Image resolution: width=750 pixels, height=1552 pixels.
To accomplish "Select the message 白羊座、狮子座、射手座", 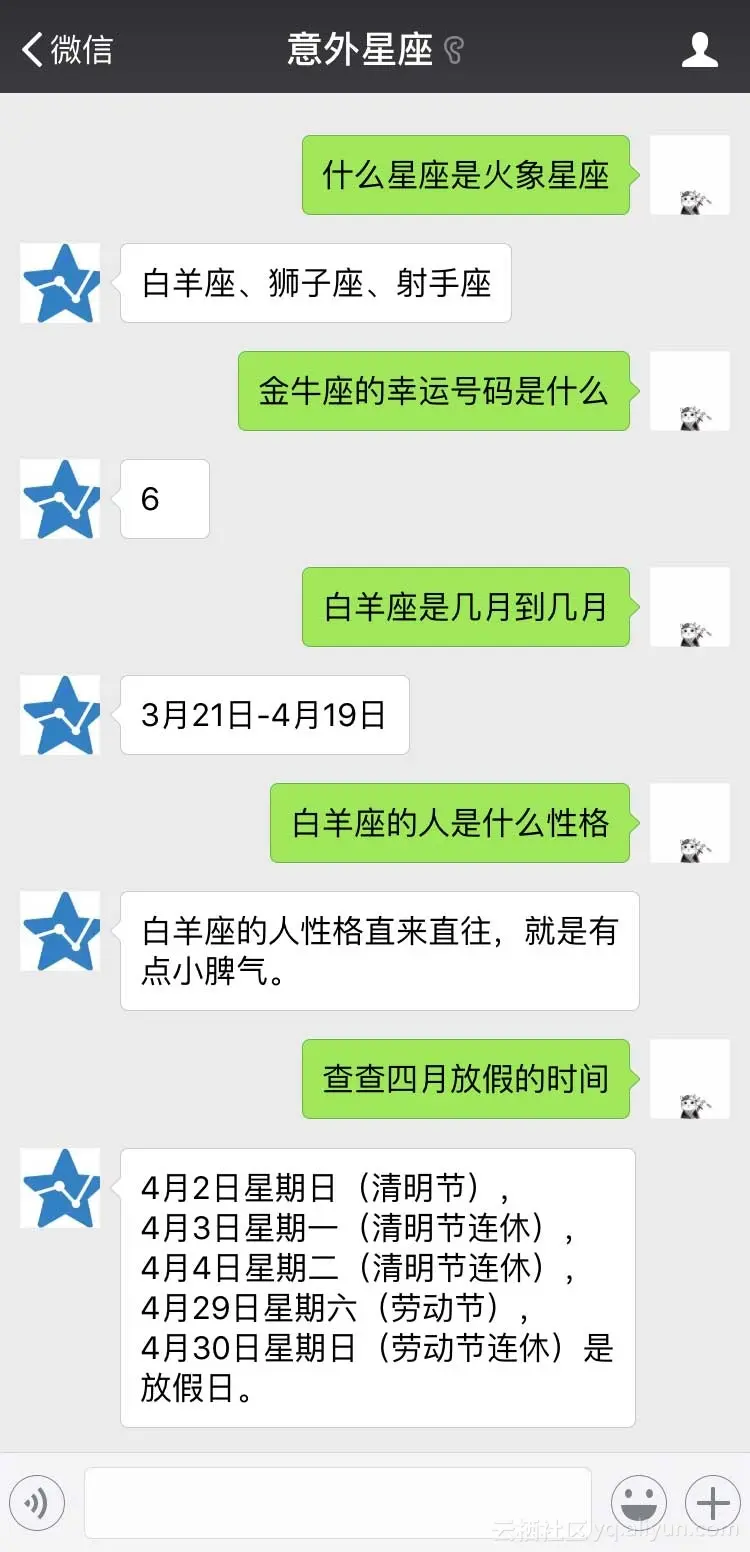I will (315, 283).
